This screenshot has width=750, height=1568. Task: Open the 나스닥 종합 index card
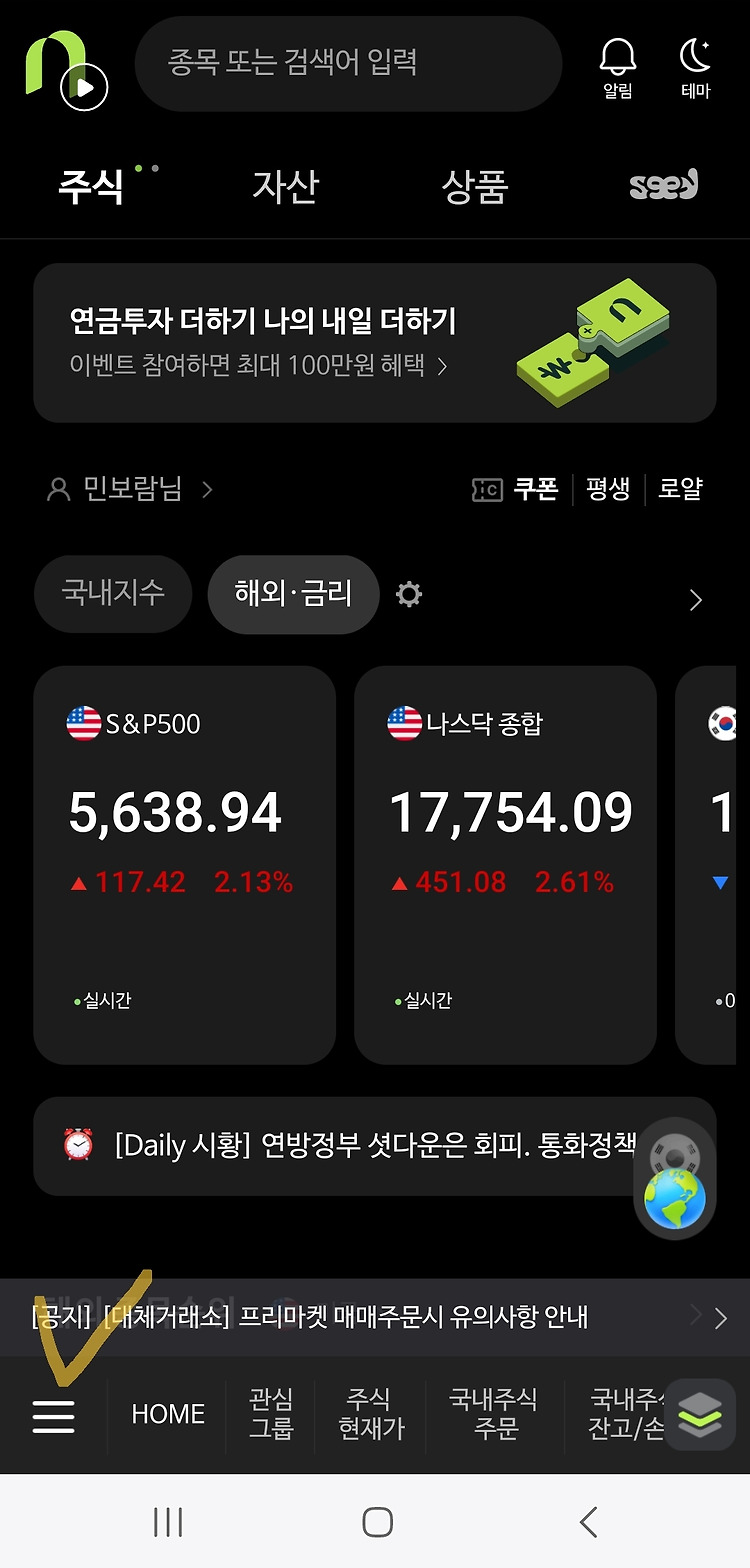click(x=505, y=865)
